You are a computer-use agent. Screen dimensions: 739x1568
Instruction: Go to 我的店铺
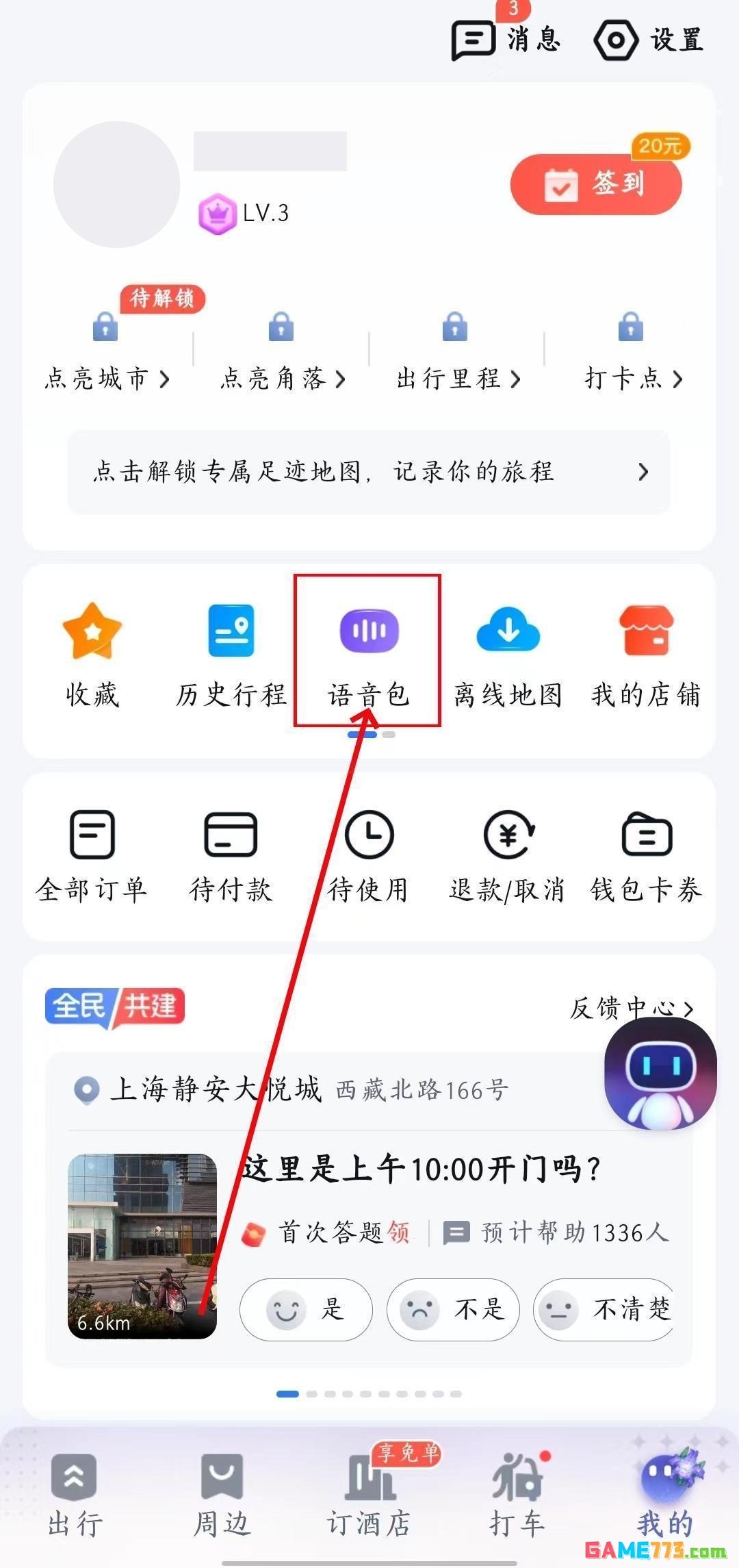click(646, 654)
